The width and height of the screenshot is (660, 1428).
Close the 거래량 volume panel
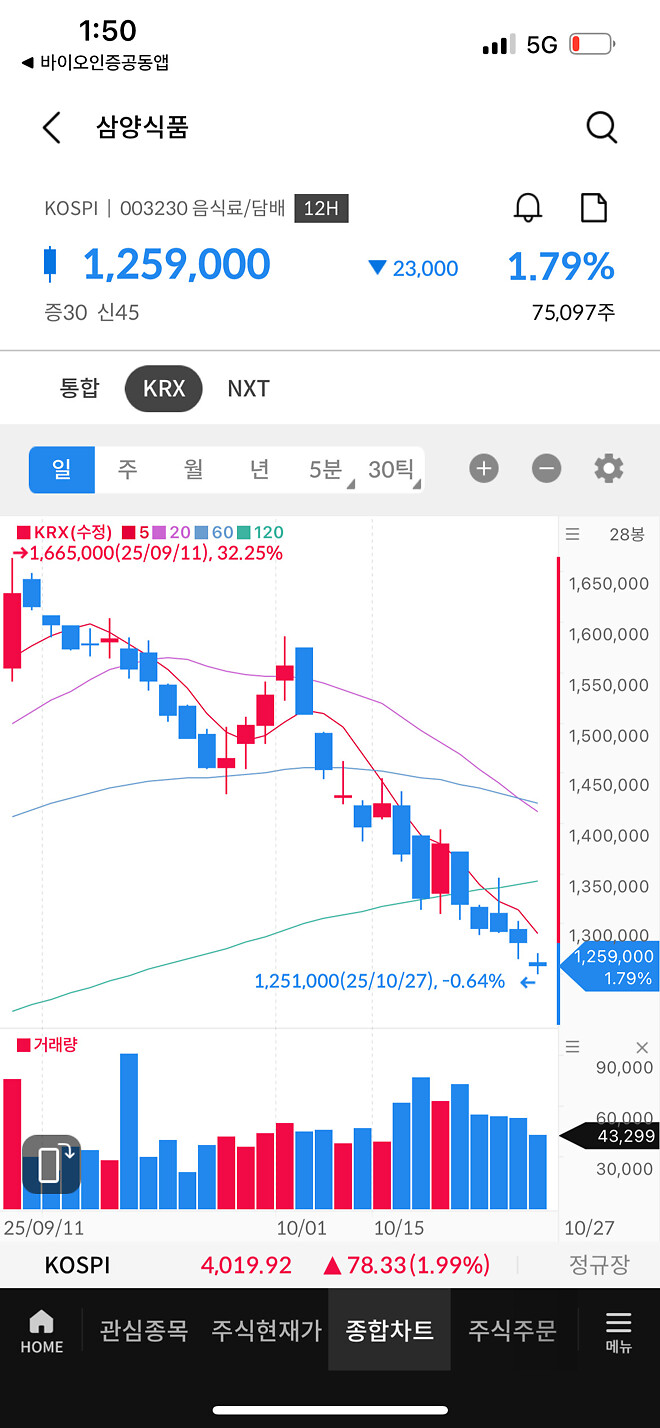click(x=642, y=1047)
